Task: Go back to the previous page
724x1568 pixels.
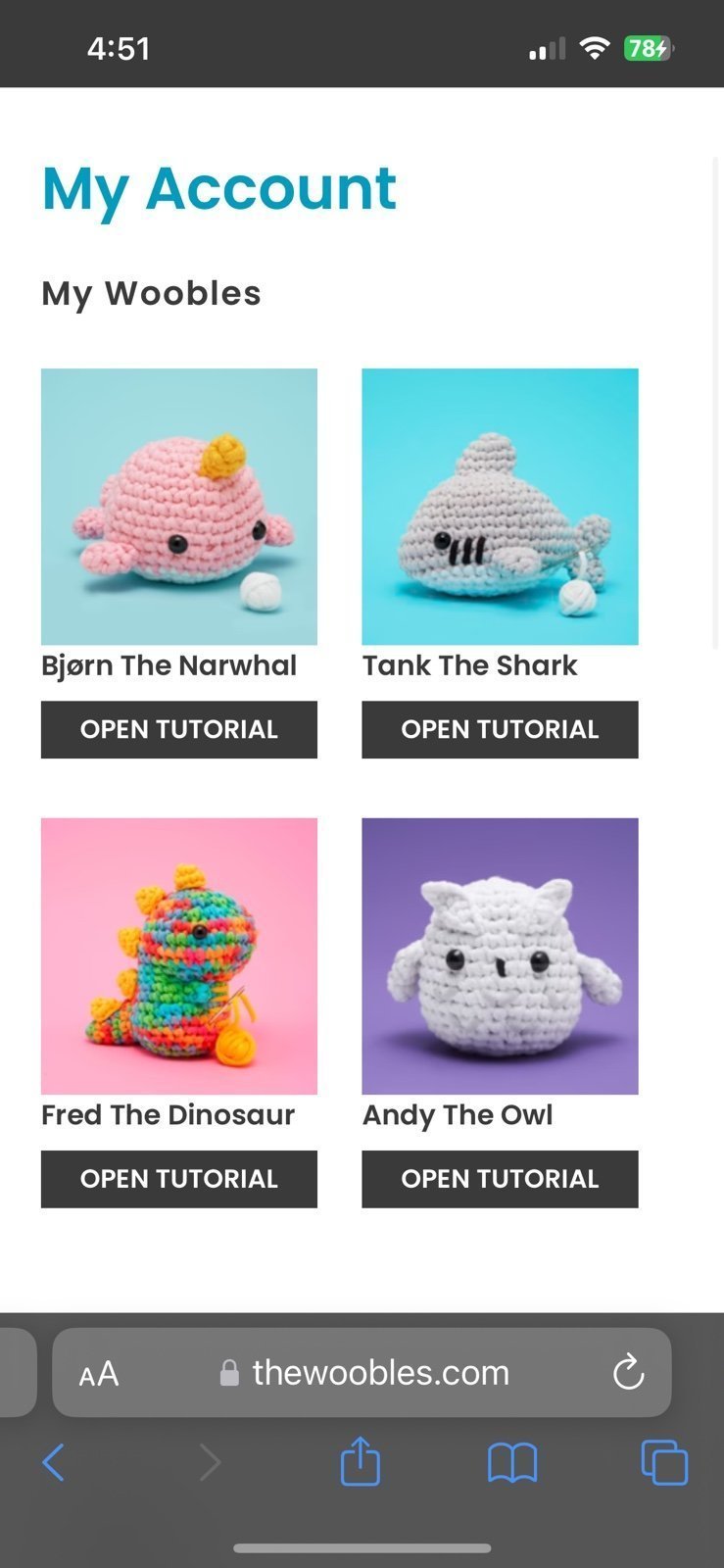Action: click(x=54, y=1462)
